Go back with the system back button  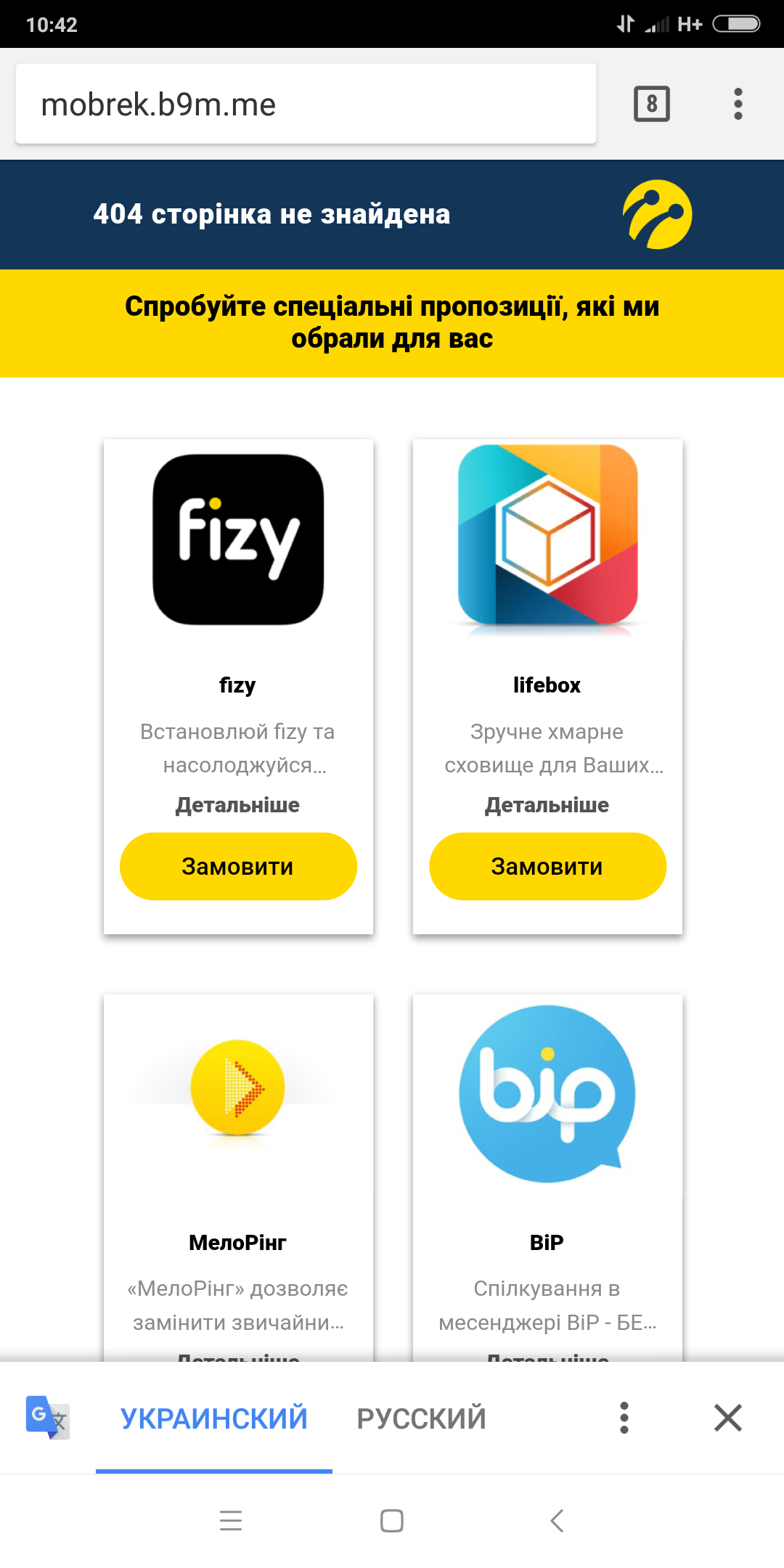pyautogui.click(x=557, y=1520)
